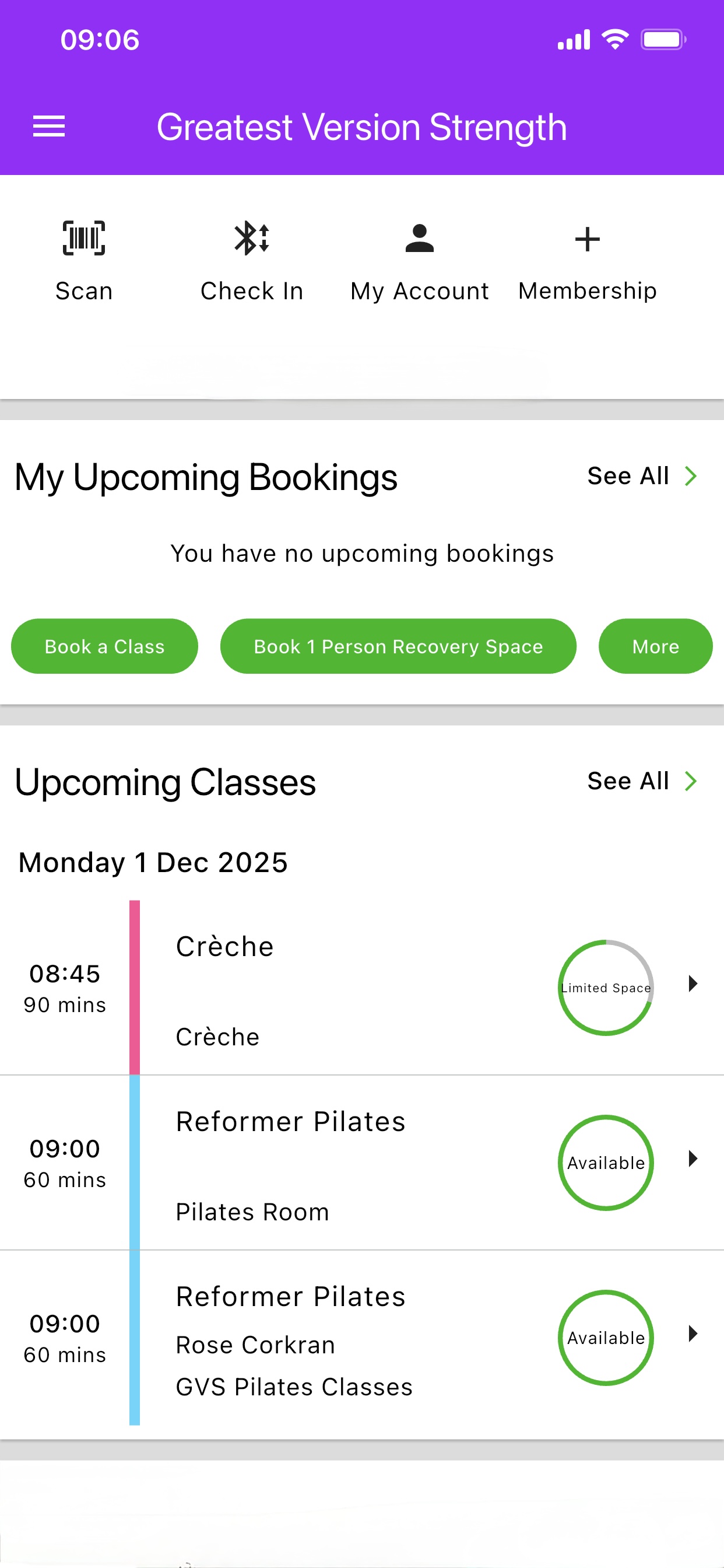724x1568 pixels.
Task: Select the Check In Bluetooth icon
Action: (x=251, y=239)
